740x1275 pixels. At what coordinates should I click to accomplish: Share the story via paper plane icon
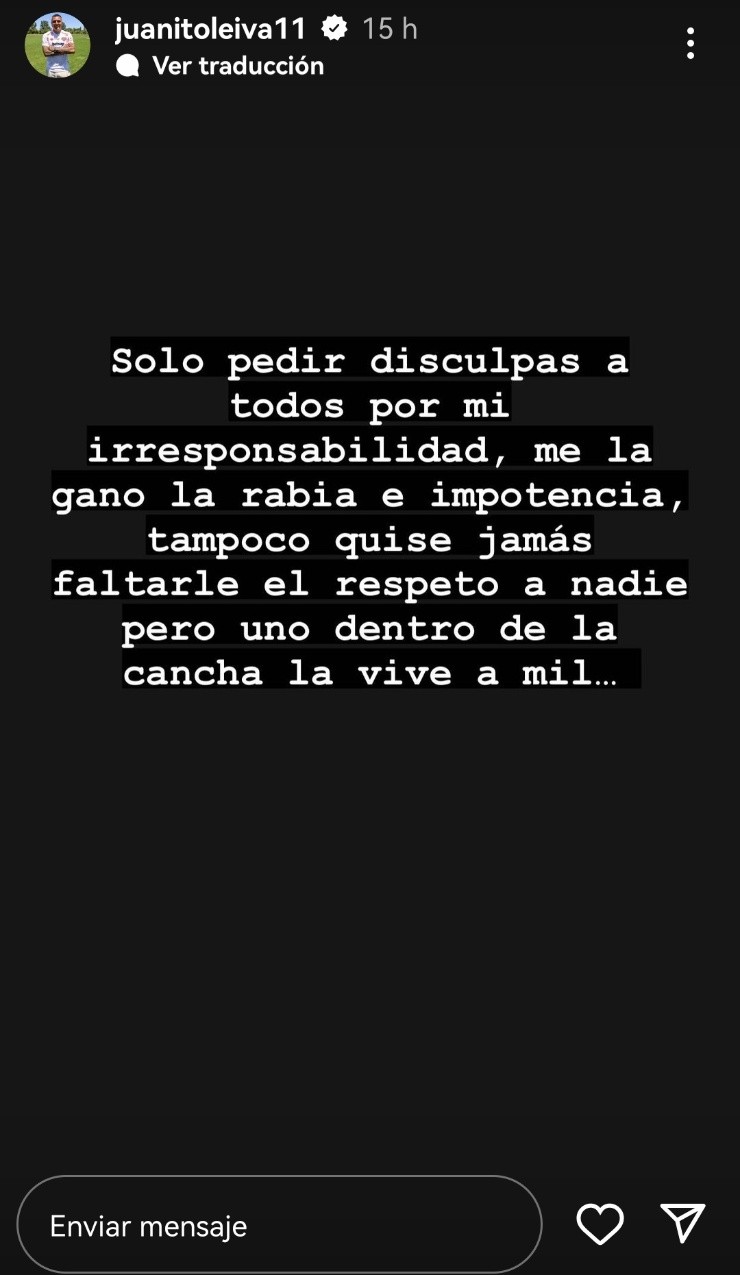coord(683,1224)
